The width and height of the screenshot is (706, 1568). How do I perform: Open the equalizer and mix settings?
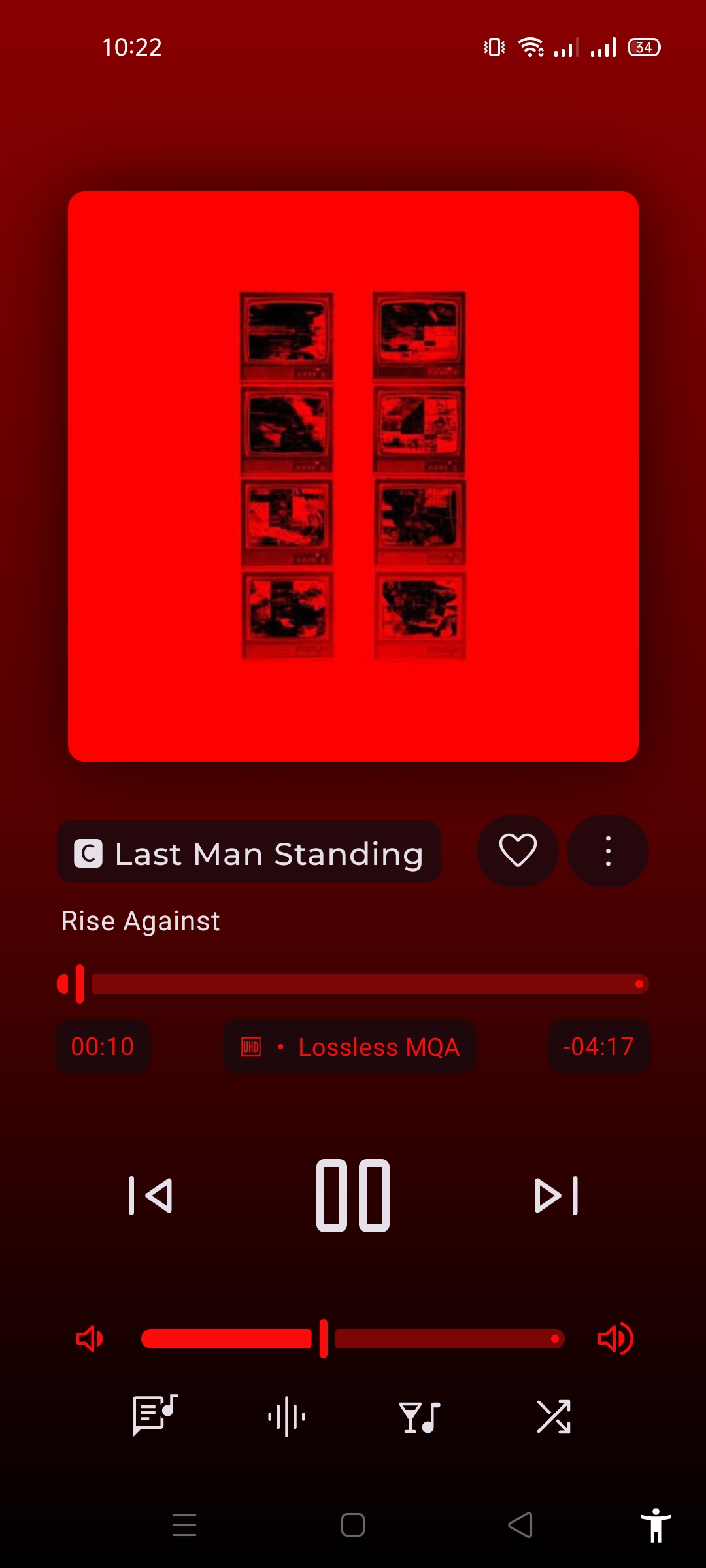coord(420,1417)
